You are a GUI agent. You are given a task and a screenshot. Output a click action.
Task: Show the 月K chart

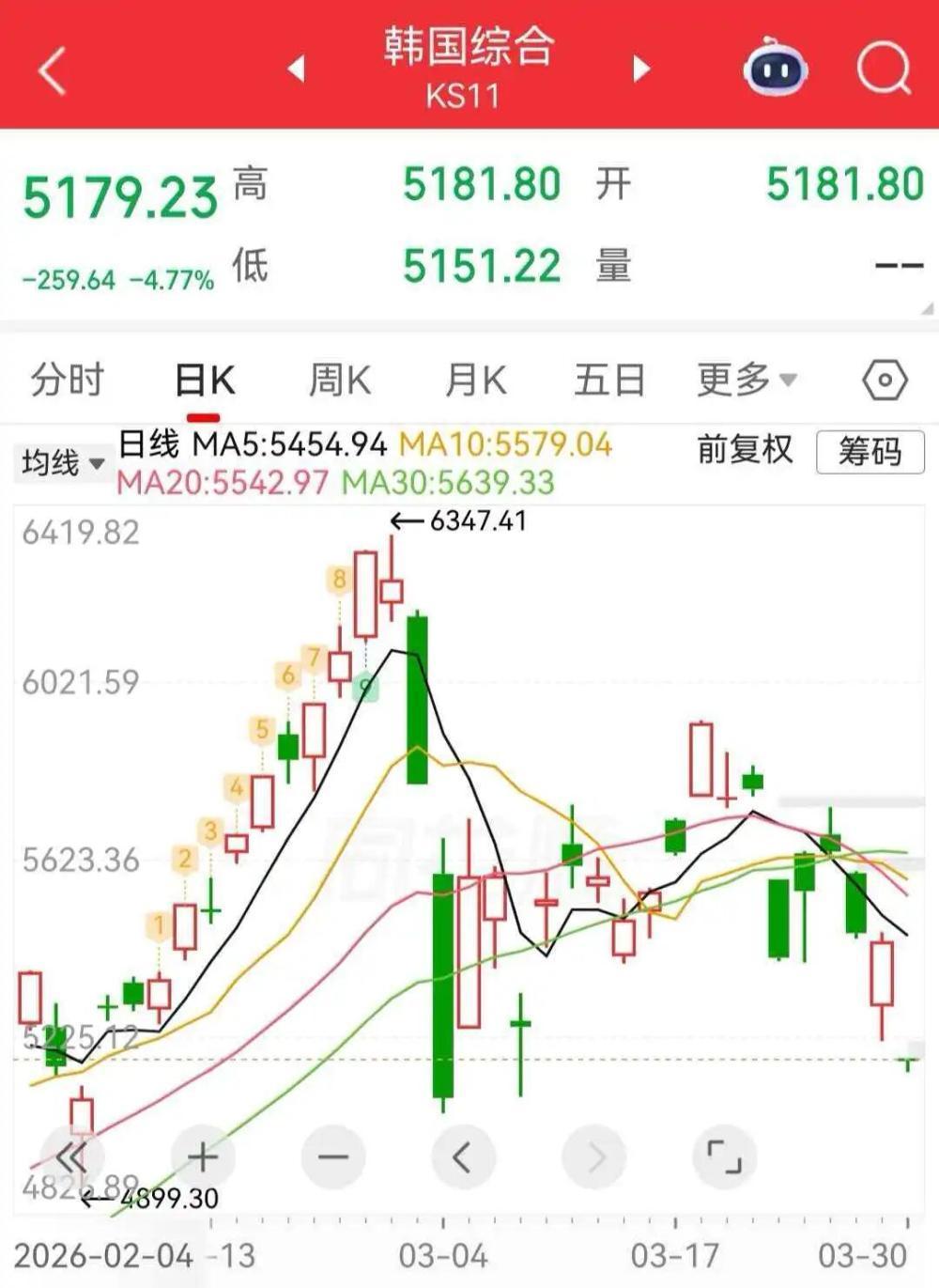pos(475,380)
